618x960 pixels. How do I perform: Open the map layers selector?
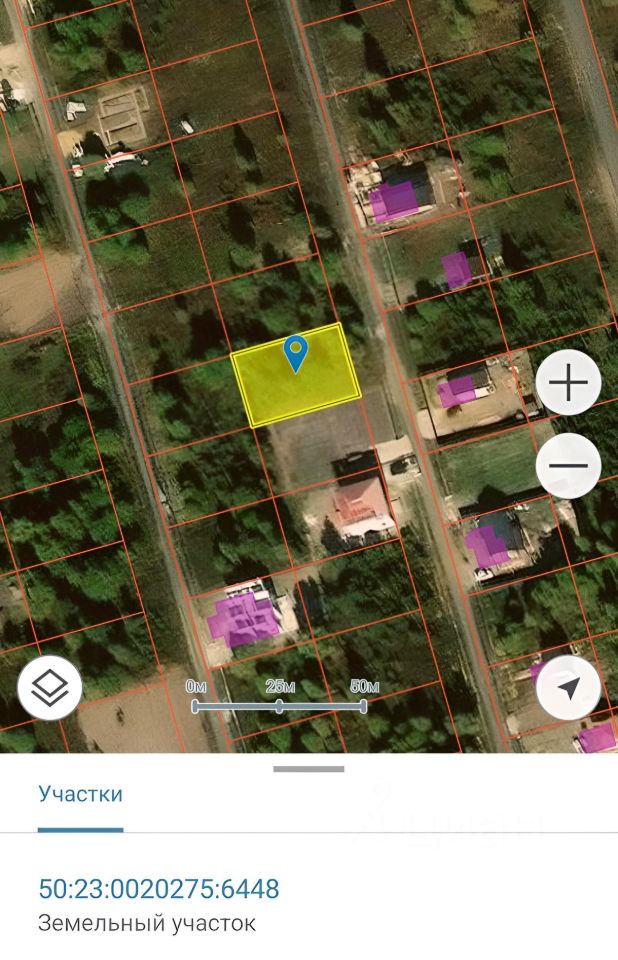click(x=50, y=688)
